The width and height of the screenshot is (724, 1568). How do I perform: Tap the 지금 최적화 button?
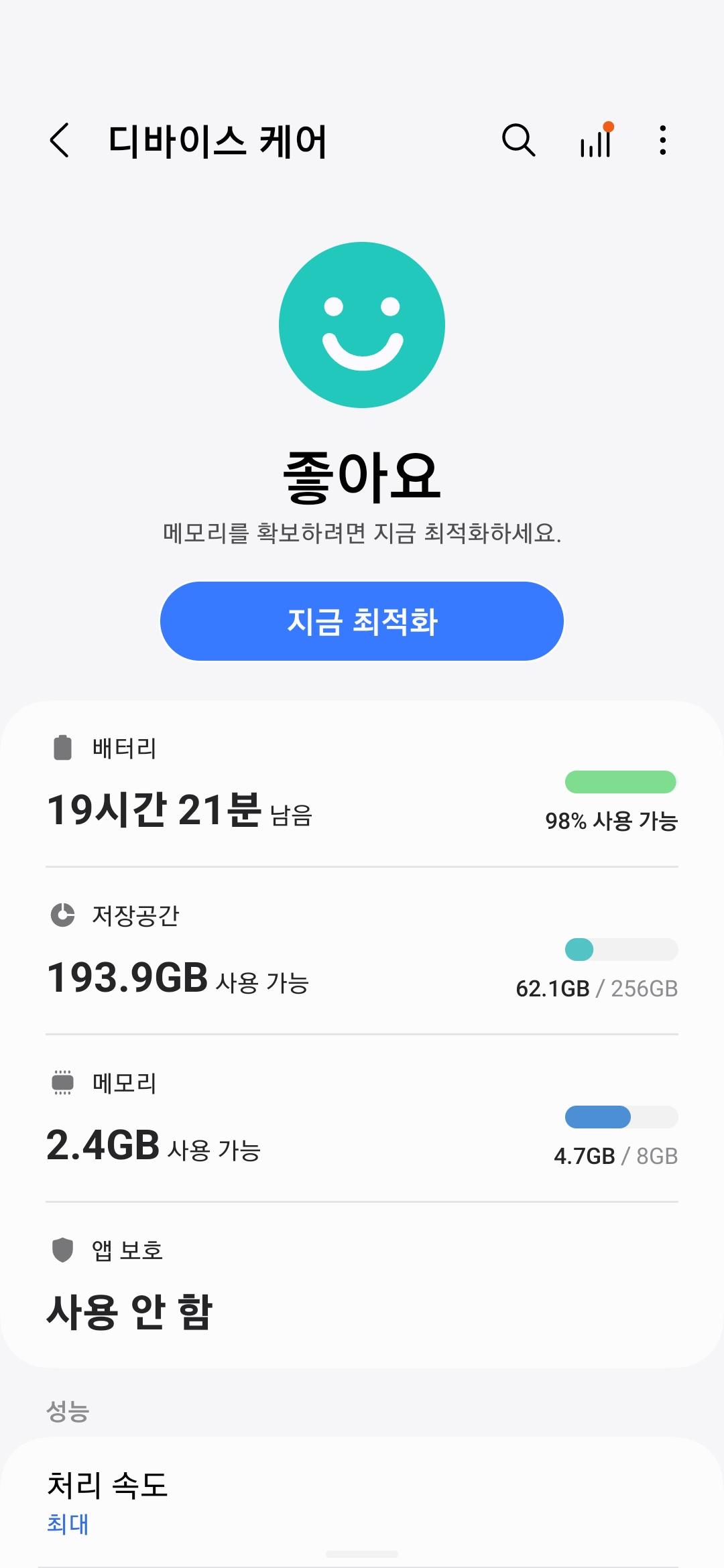362,621
